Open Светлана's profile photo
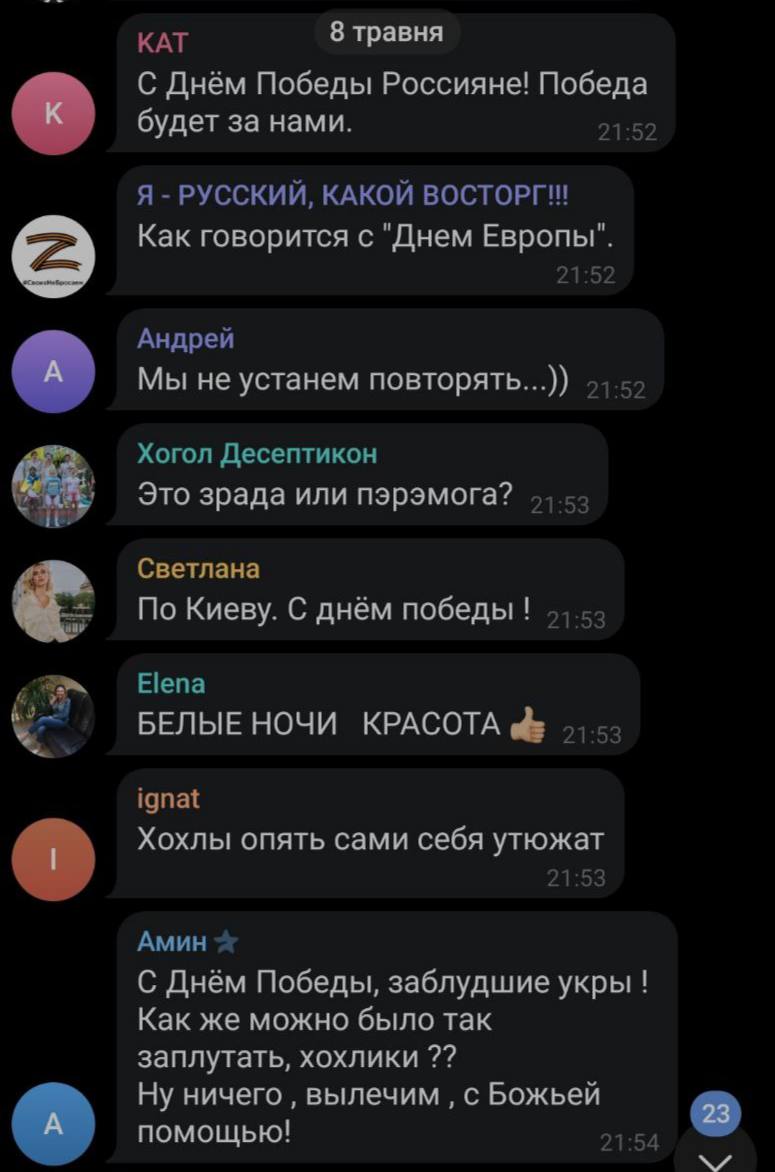 pyautogui.click(x=53, y=601)
